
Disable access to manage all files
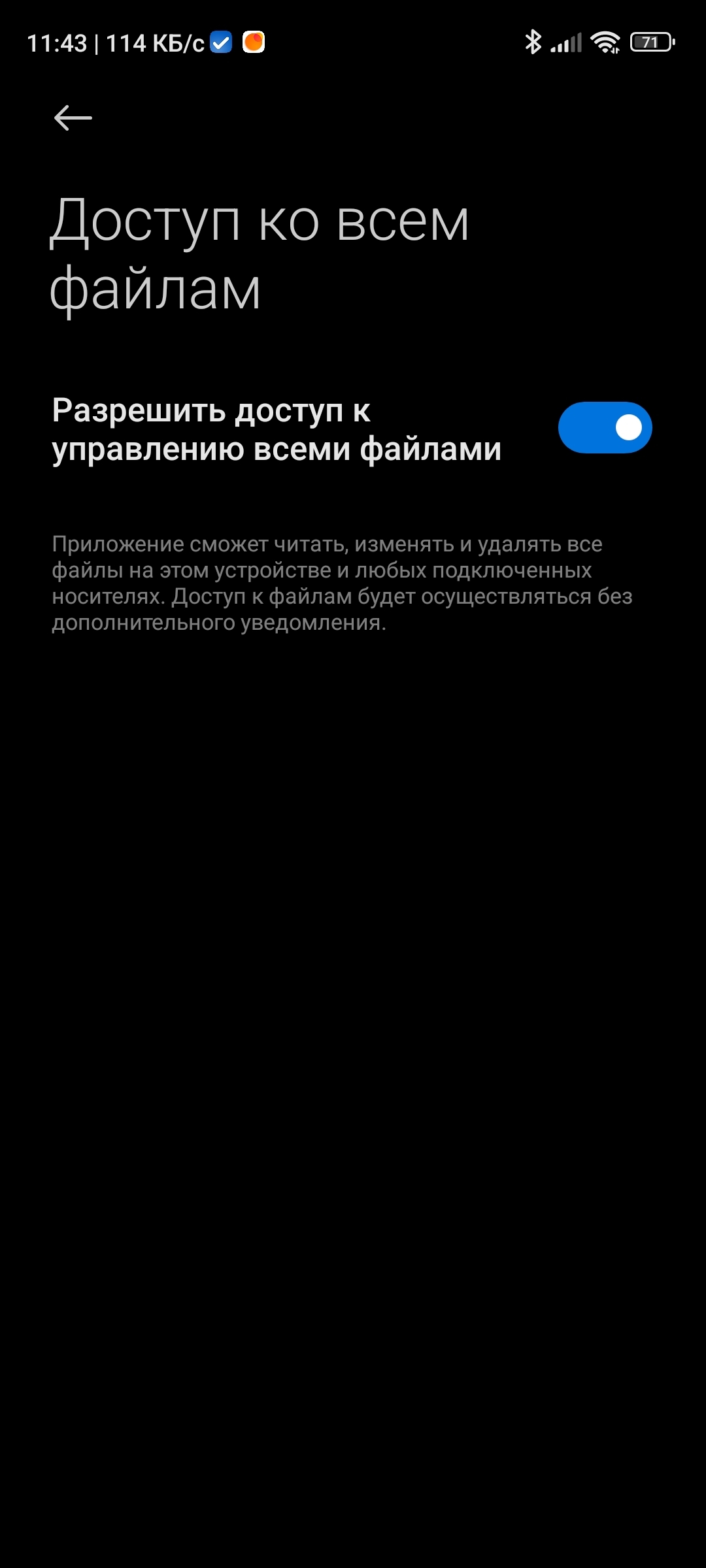[605, 428]
